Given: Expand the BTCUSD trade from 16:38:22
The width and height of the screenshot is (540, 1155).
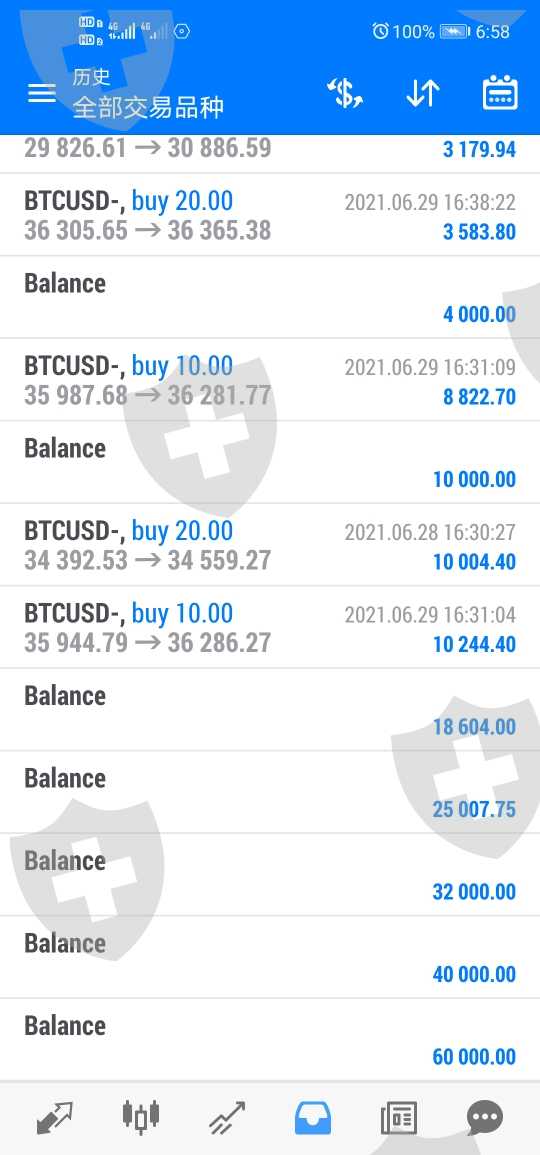Looking at the screenshot, I should point(270,215).
